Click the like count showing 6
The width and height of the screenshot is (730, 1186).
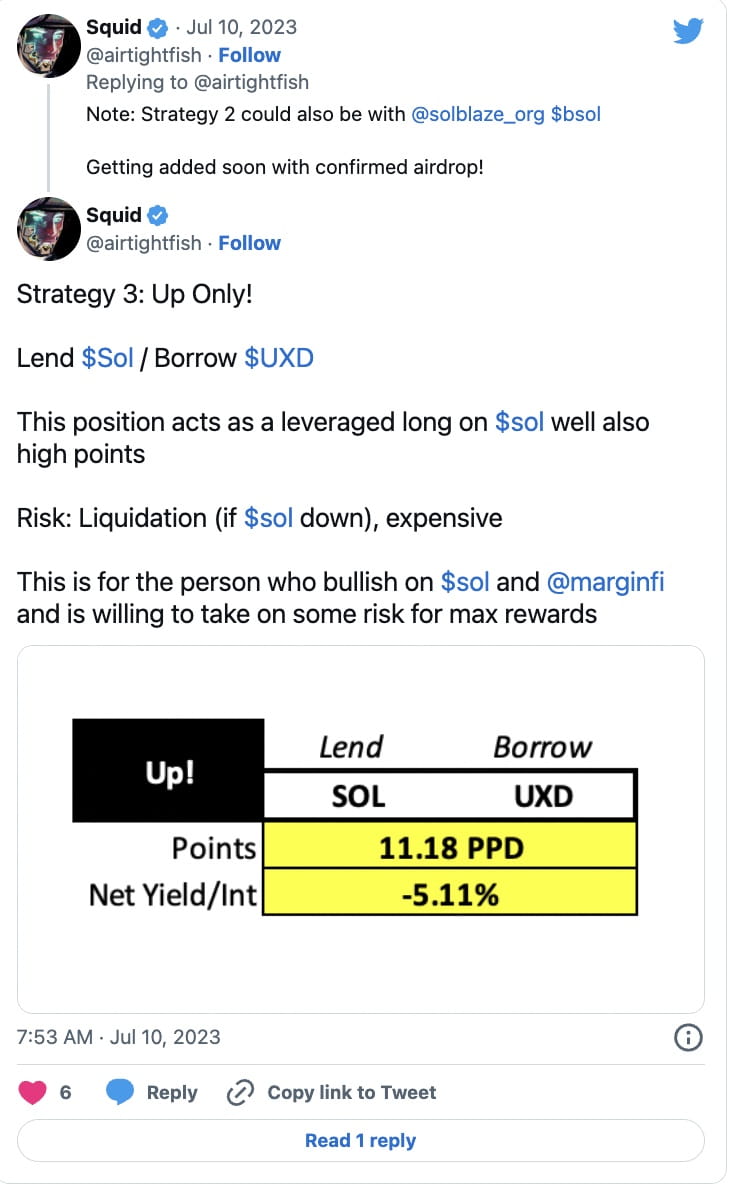click(x=66, y=1092)
